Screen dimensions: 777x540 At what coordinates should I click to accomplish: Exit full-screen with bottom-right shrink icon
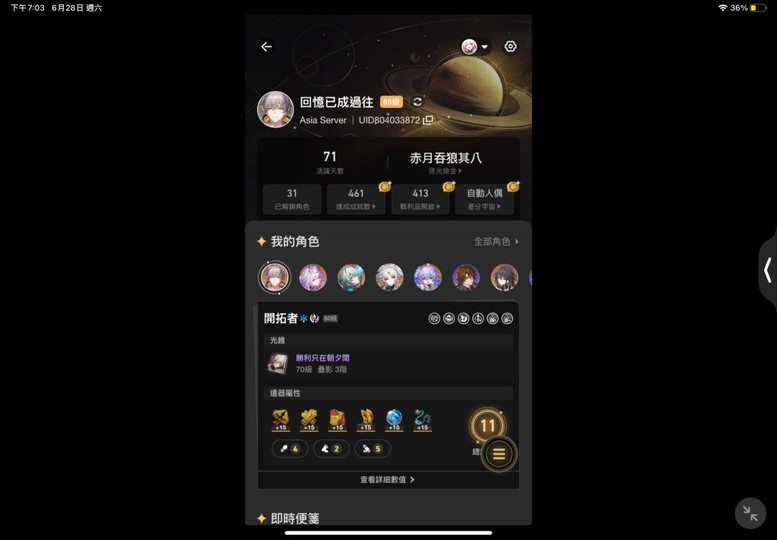point(749,514)
